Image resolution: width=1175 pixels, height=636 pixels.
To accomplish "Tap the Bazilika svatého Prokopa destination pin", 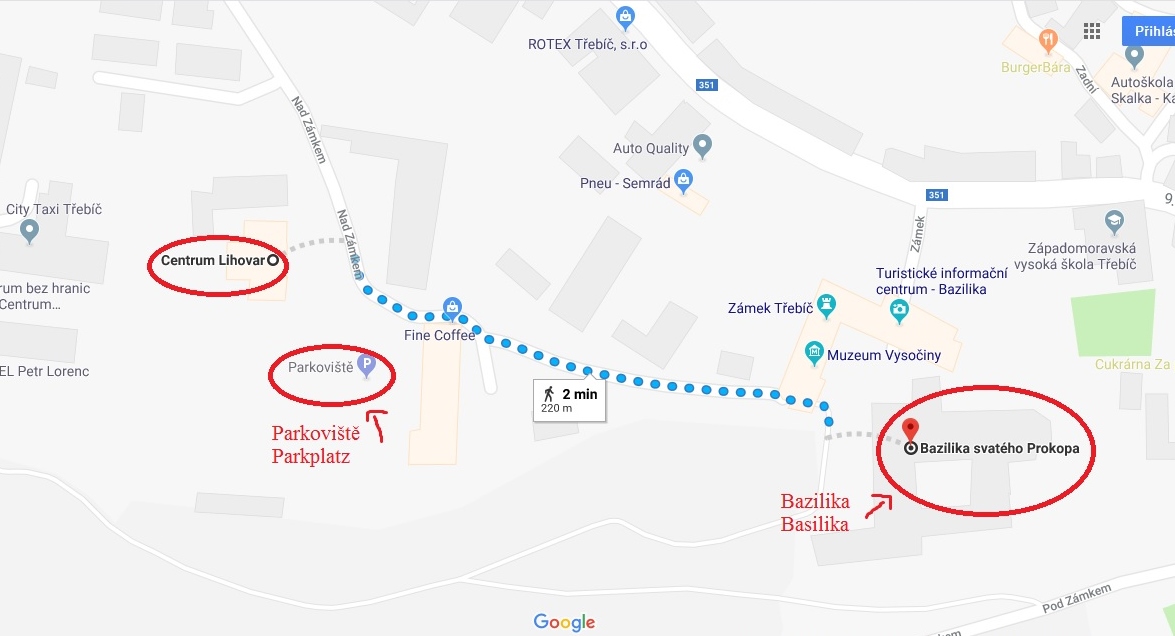I will click(910, 430).
